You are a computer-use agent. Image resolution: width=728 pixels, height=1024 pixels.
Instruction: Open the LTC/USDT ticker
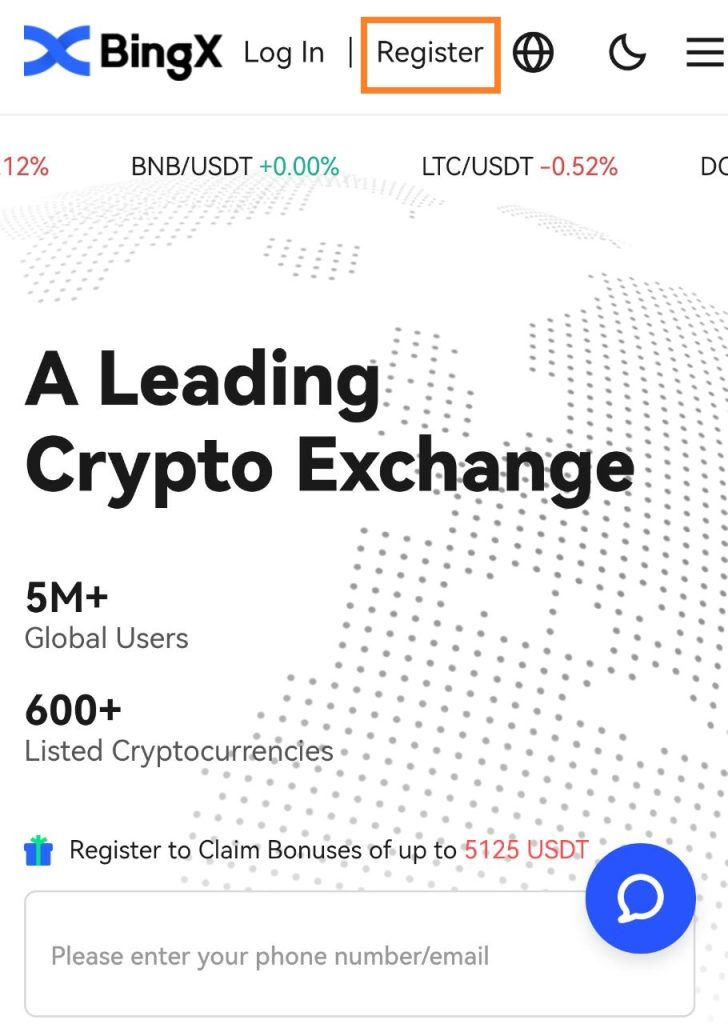pos(519,166)
